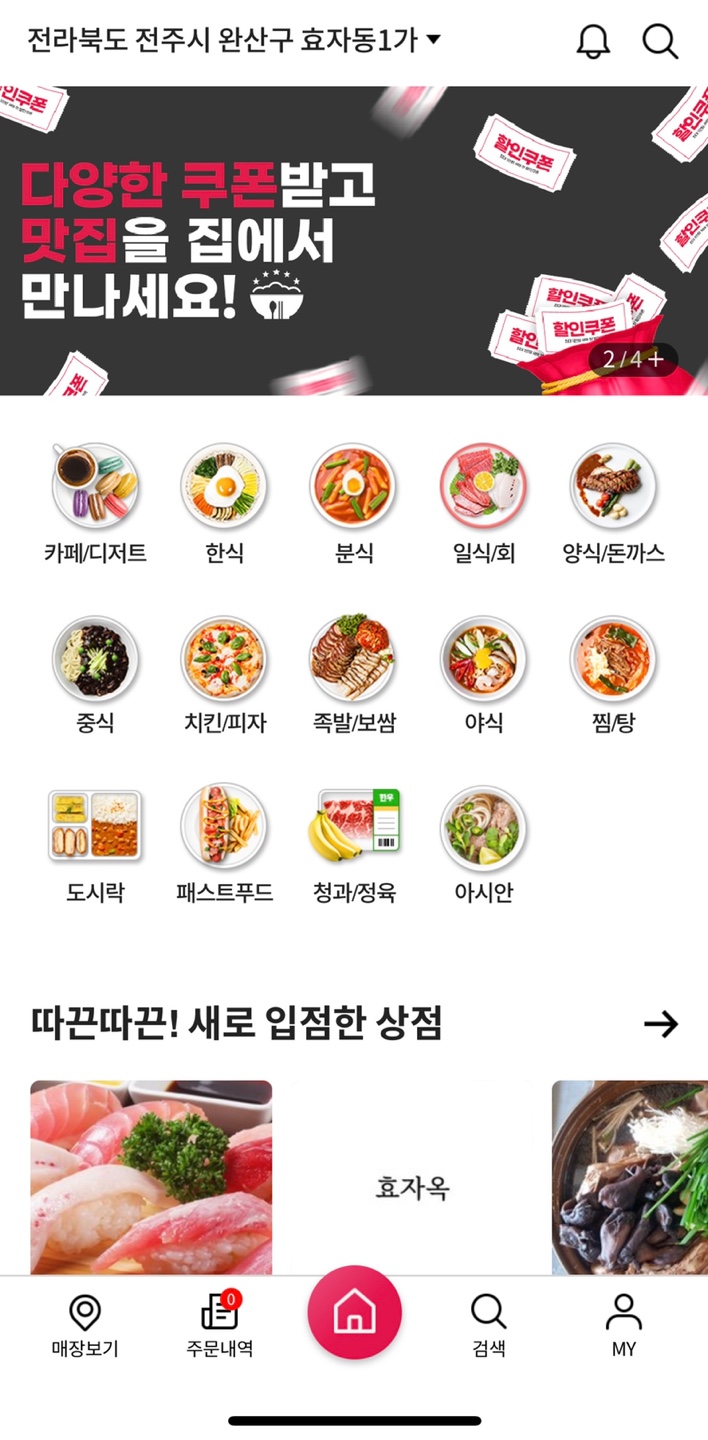708x1440 pixels.
Task: Open the discount coupon promotion banner
Action: [354, 240]
